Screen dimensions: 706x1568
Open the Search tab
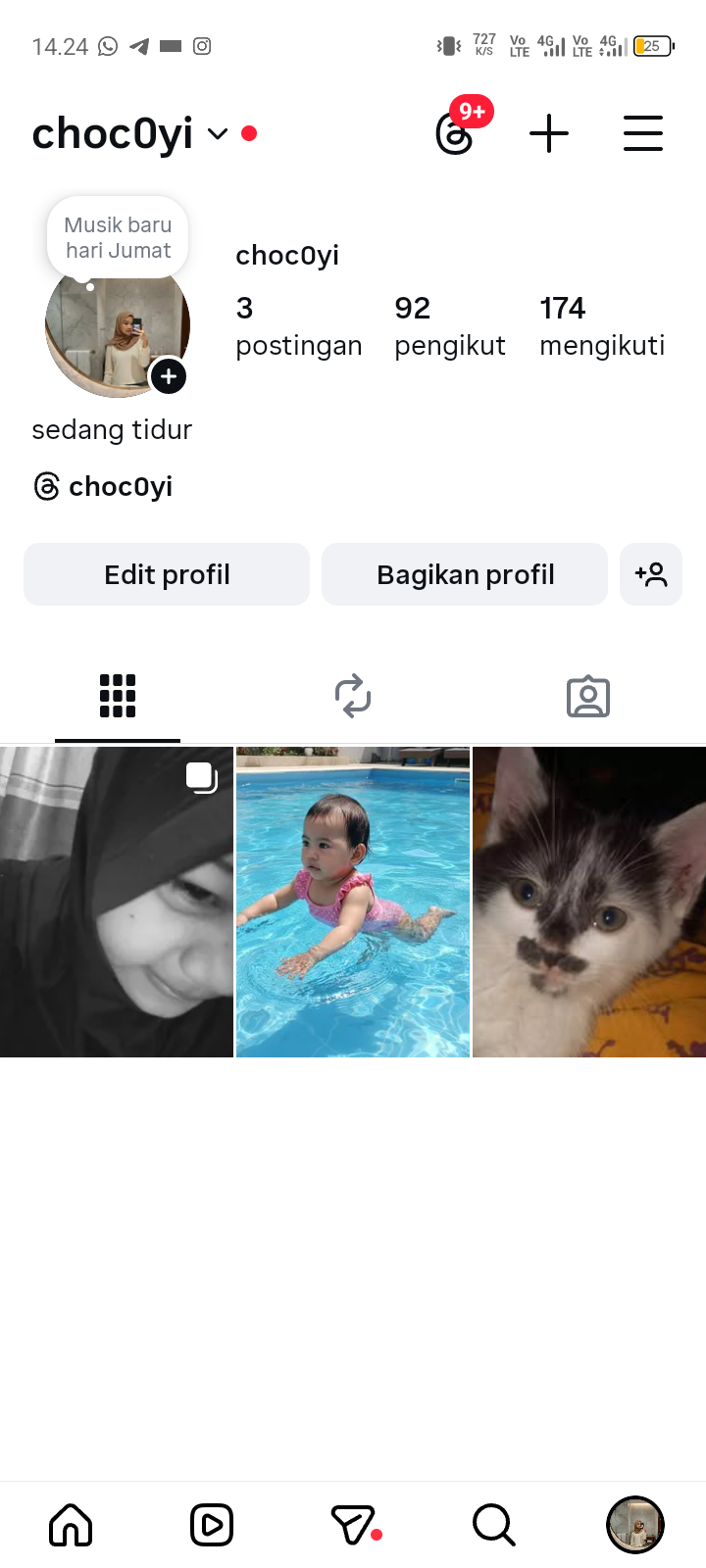tap(493, 1525)
